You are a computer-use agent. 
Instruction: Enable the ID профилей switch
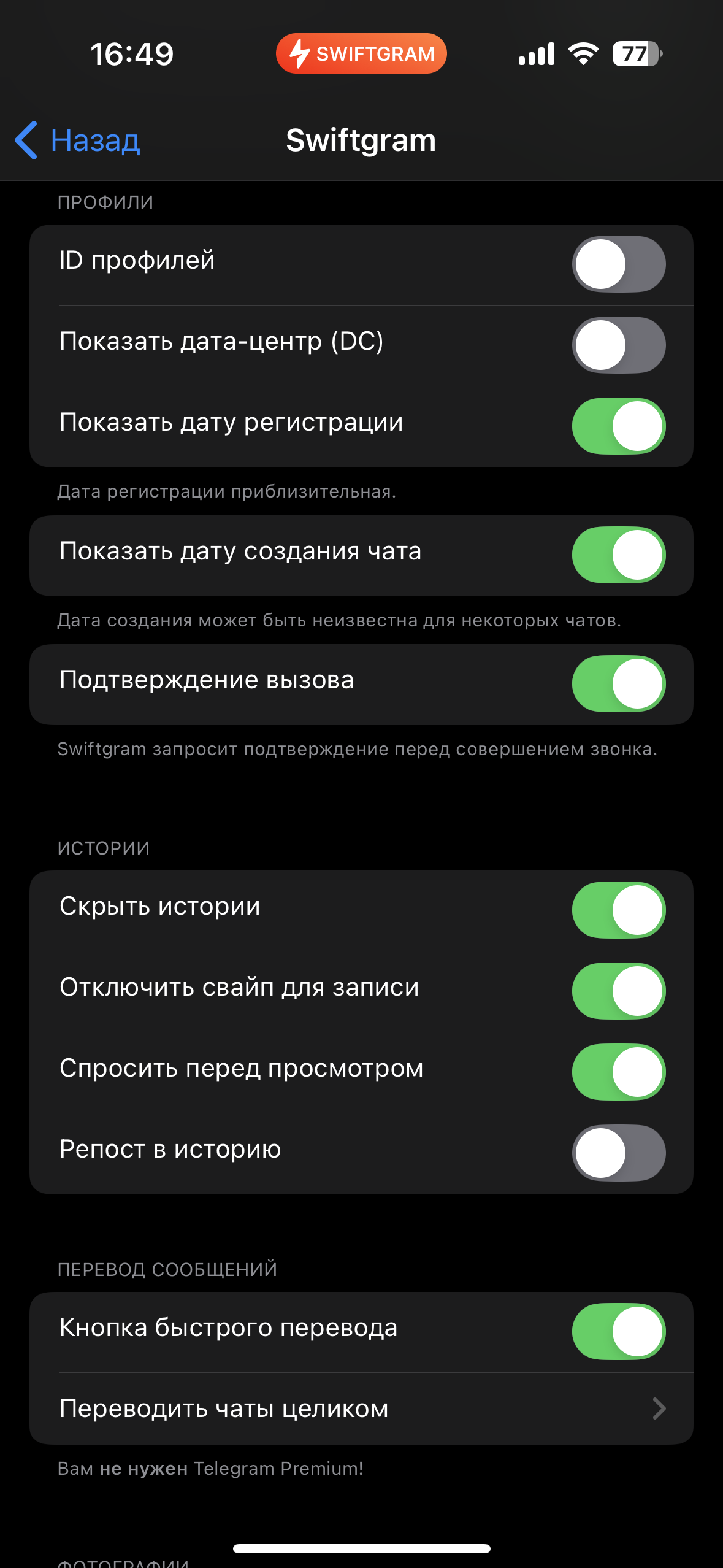(x=619, y=264)
